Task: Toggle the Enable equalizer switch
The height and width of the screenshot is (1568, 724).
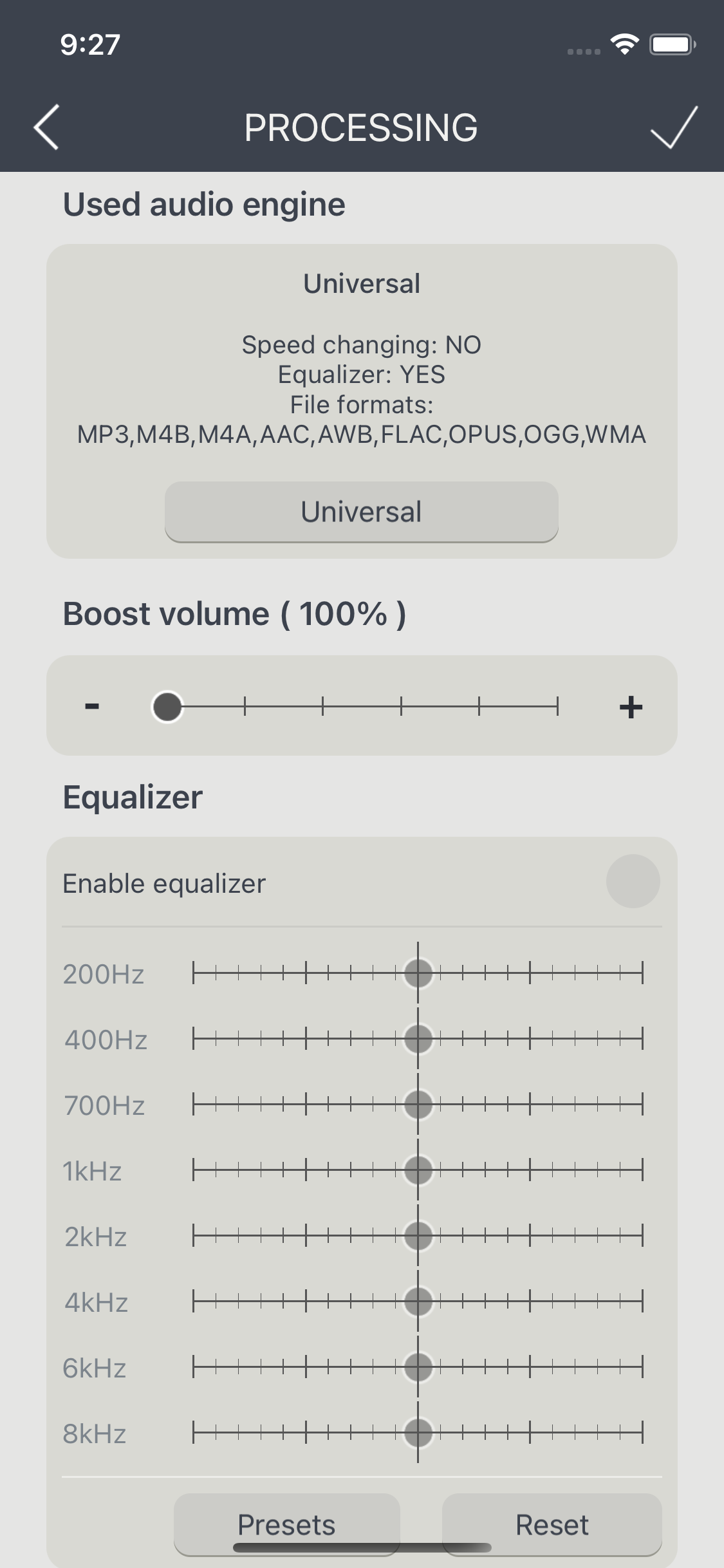Action: point(633,881)
